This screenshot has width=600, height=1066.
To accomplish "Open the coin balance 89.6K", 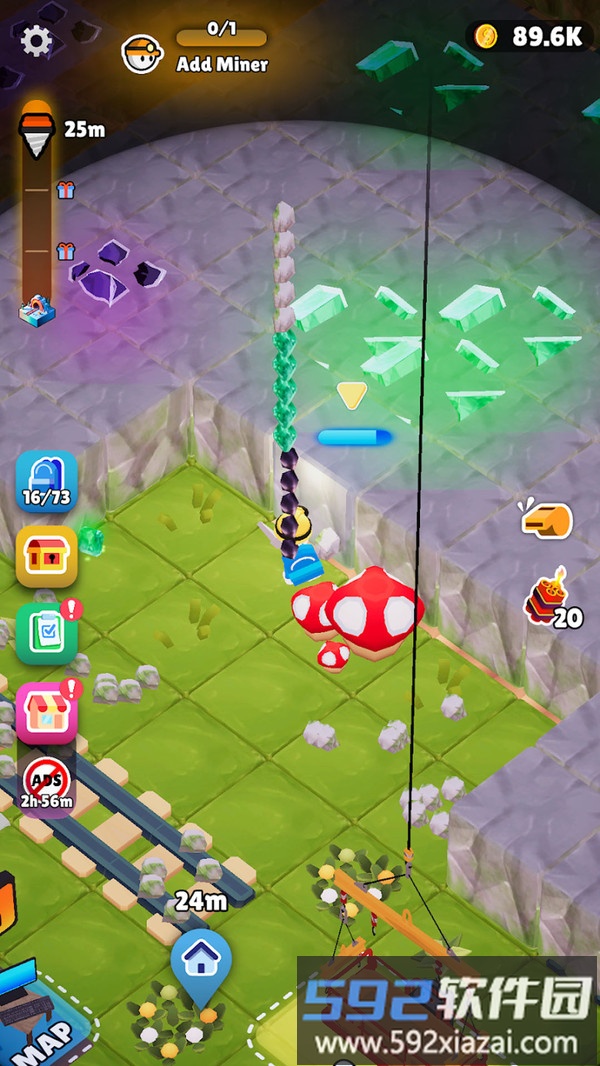I will click(530, 37).
